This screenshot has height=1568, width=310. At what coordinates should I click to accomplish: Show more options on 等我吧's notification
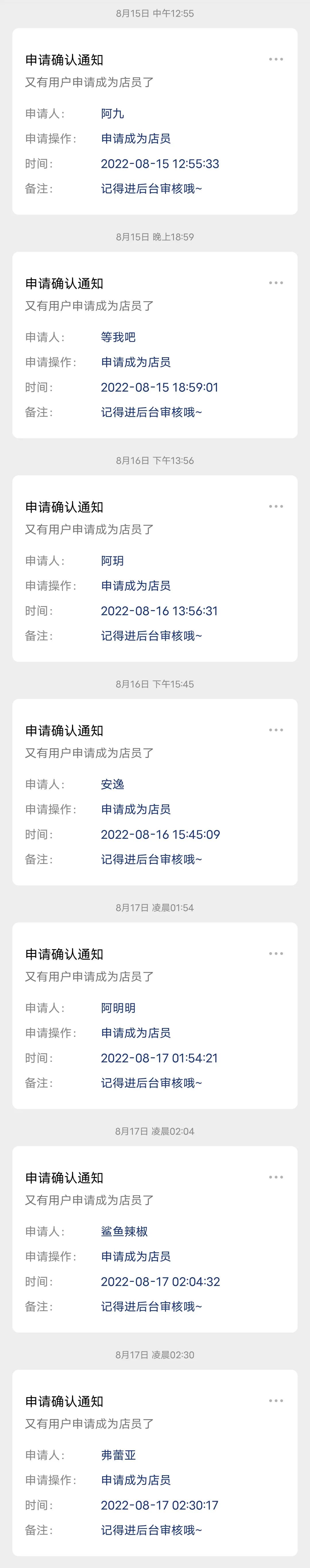click(276, 283)
